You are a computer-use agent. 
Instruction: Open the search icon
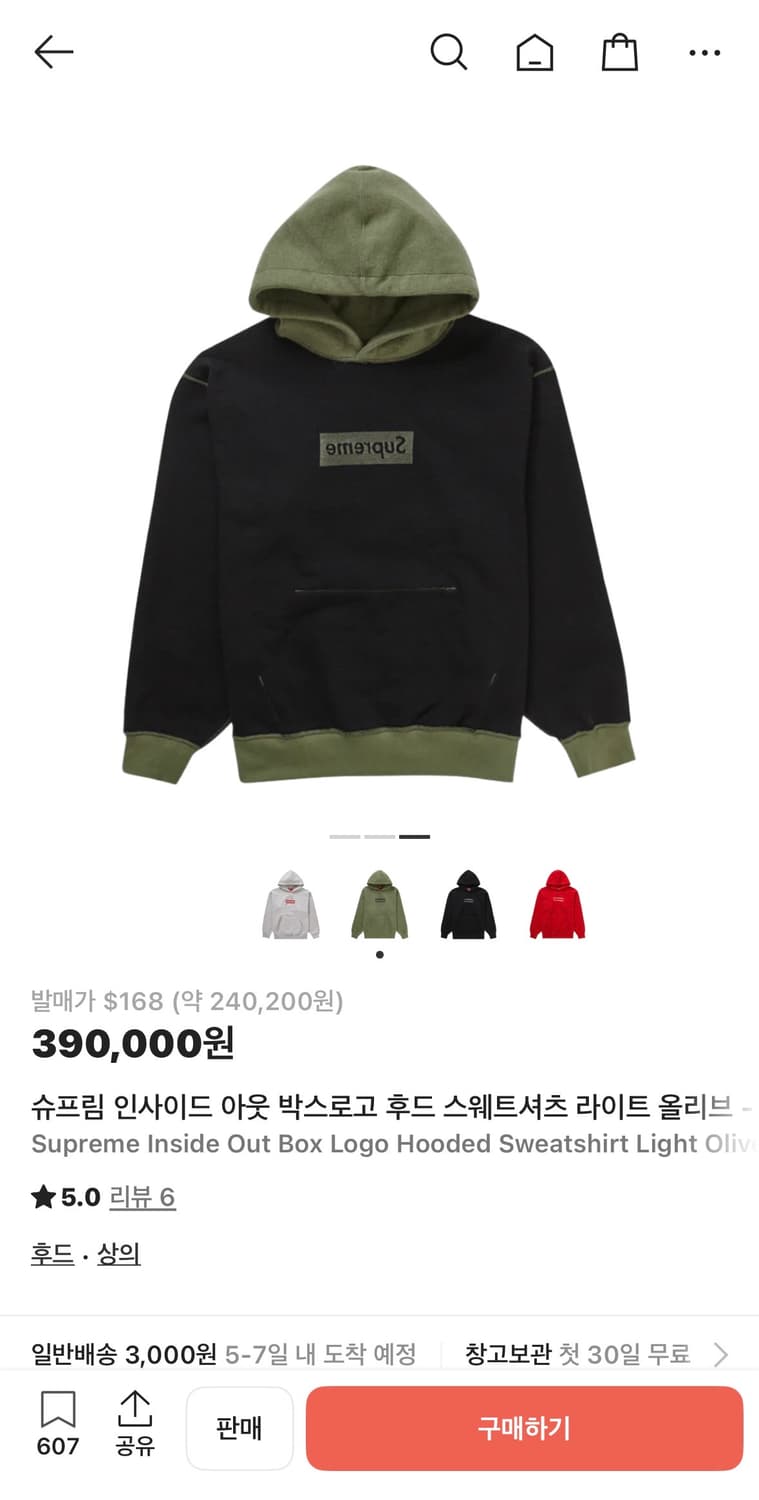pyautogui.click(x=449, y=53)
